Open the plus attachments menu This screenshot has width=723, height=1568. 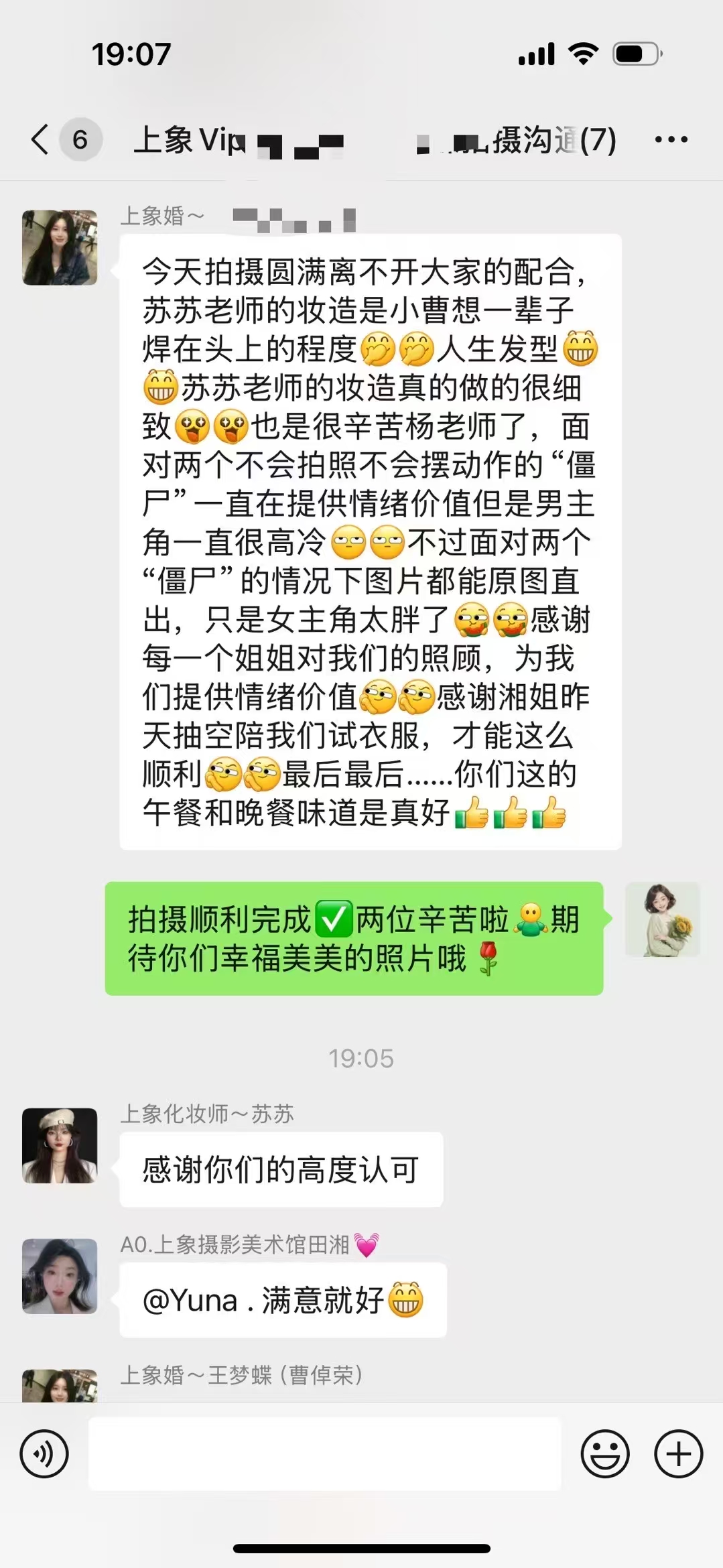point(678,1453)
